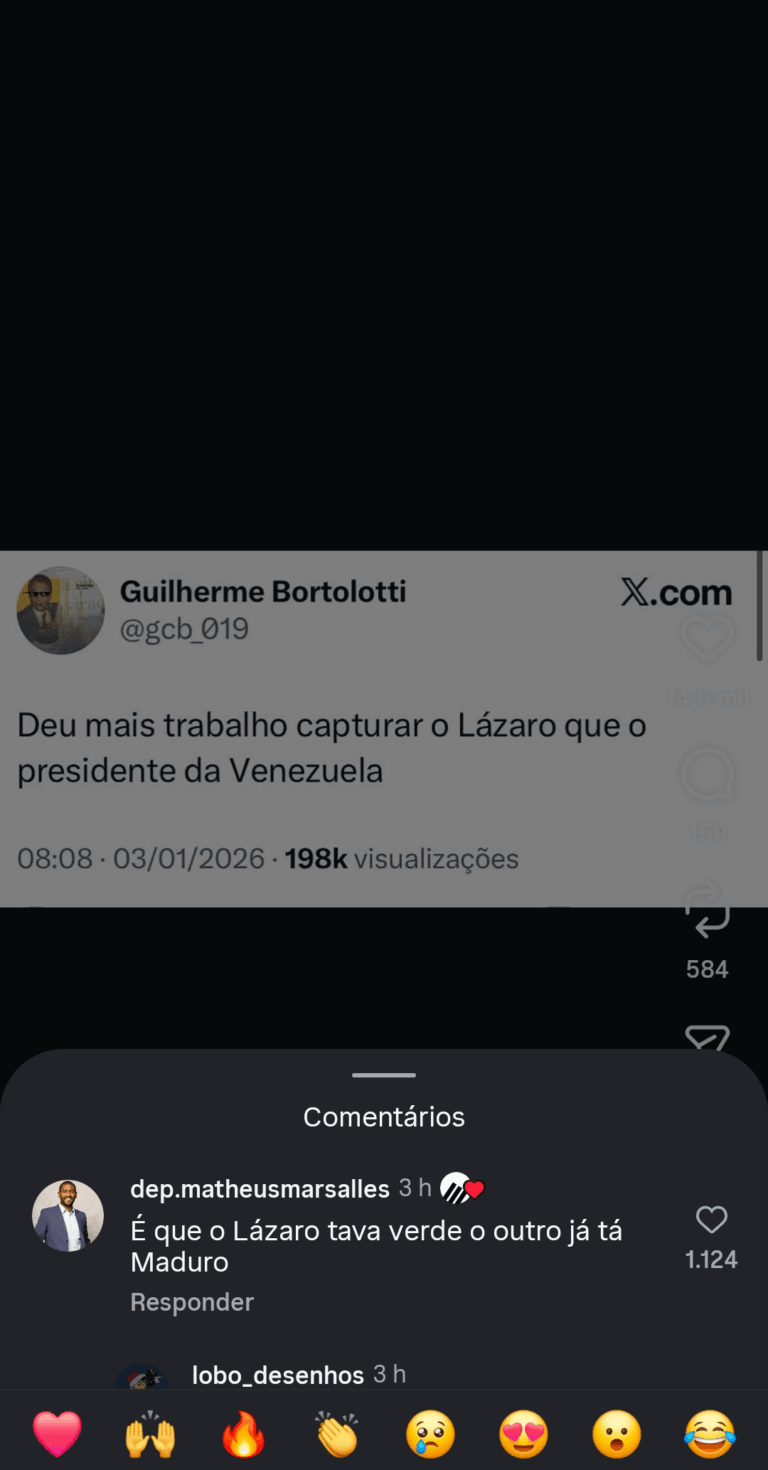The height and width of the screenshot is (1470, 768).
Task: React with the laughing tears emoji
Action: pyautogui.click(x=710, y=1435)
